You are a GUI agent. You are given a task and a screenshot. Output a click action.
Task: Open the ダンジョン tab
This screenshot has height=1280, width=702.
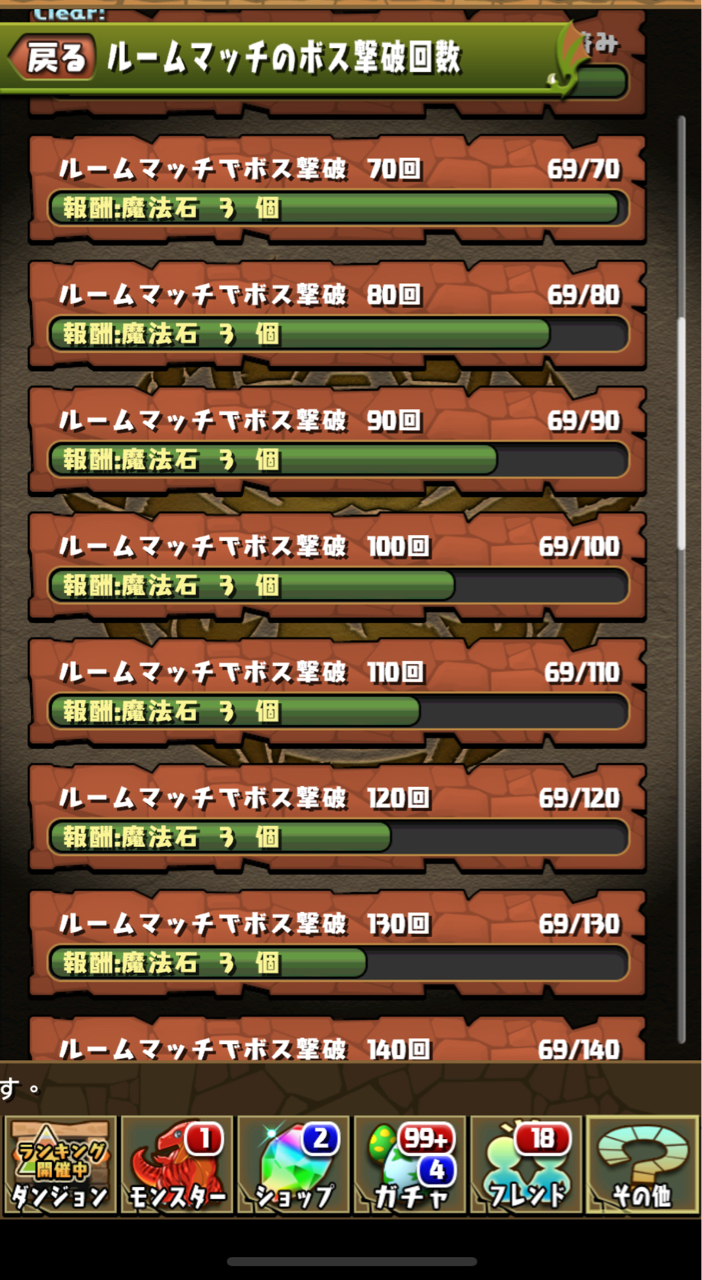pos(60,1165)
